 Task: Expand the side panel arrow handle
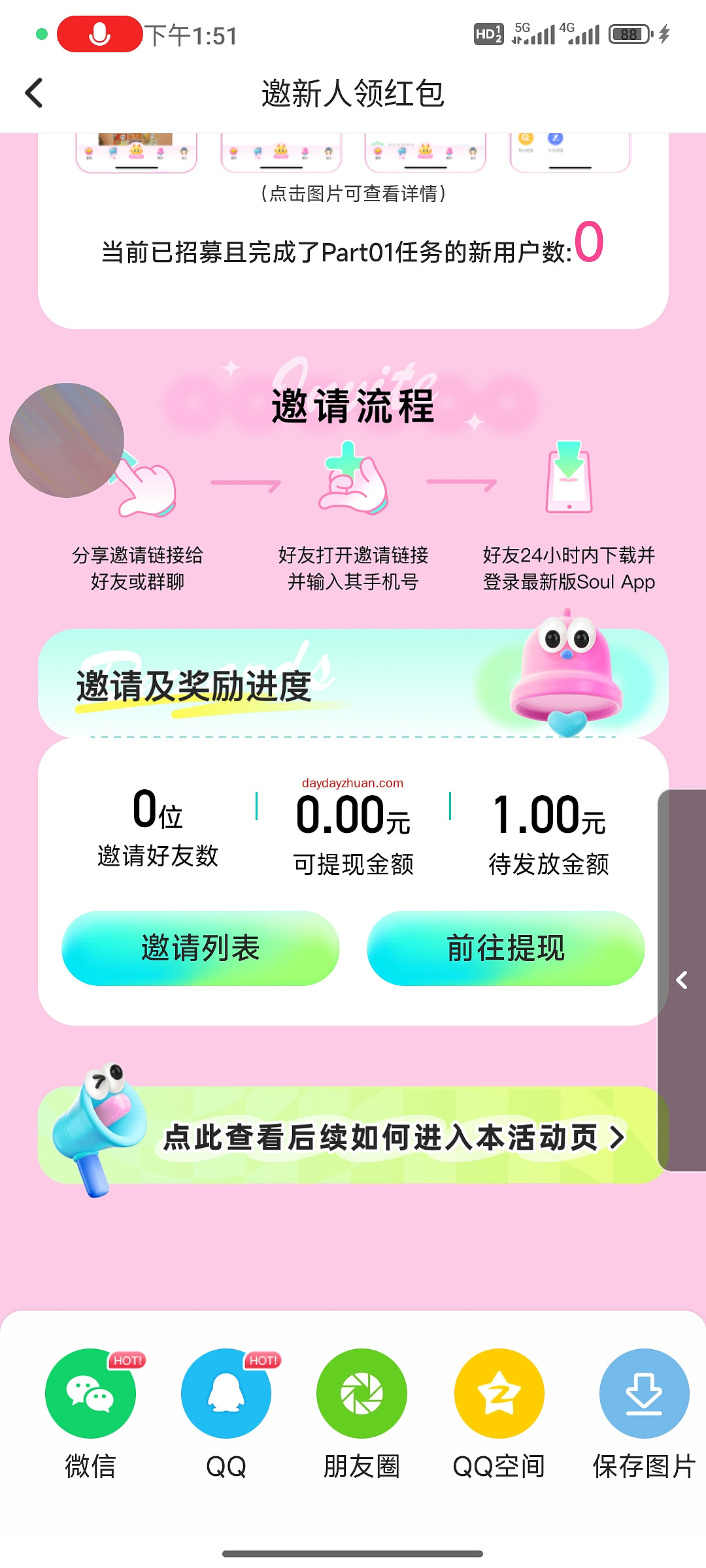click(x=682, y=980)
